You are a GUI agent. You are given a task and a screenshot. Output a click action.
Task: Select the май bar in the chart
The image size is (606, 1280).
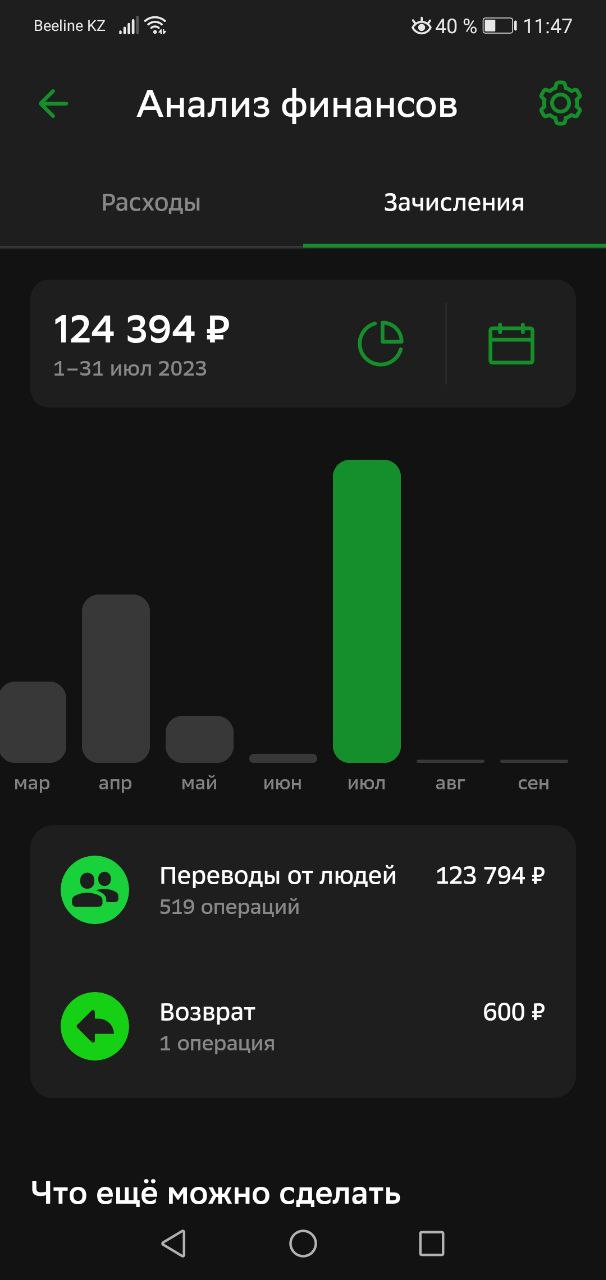pyautogui.click(x=199, y=739)
